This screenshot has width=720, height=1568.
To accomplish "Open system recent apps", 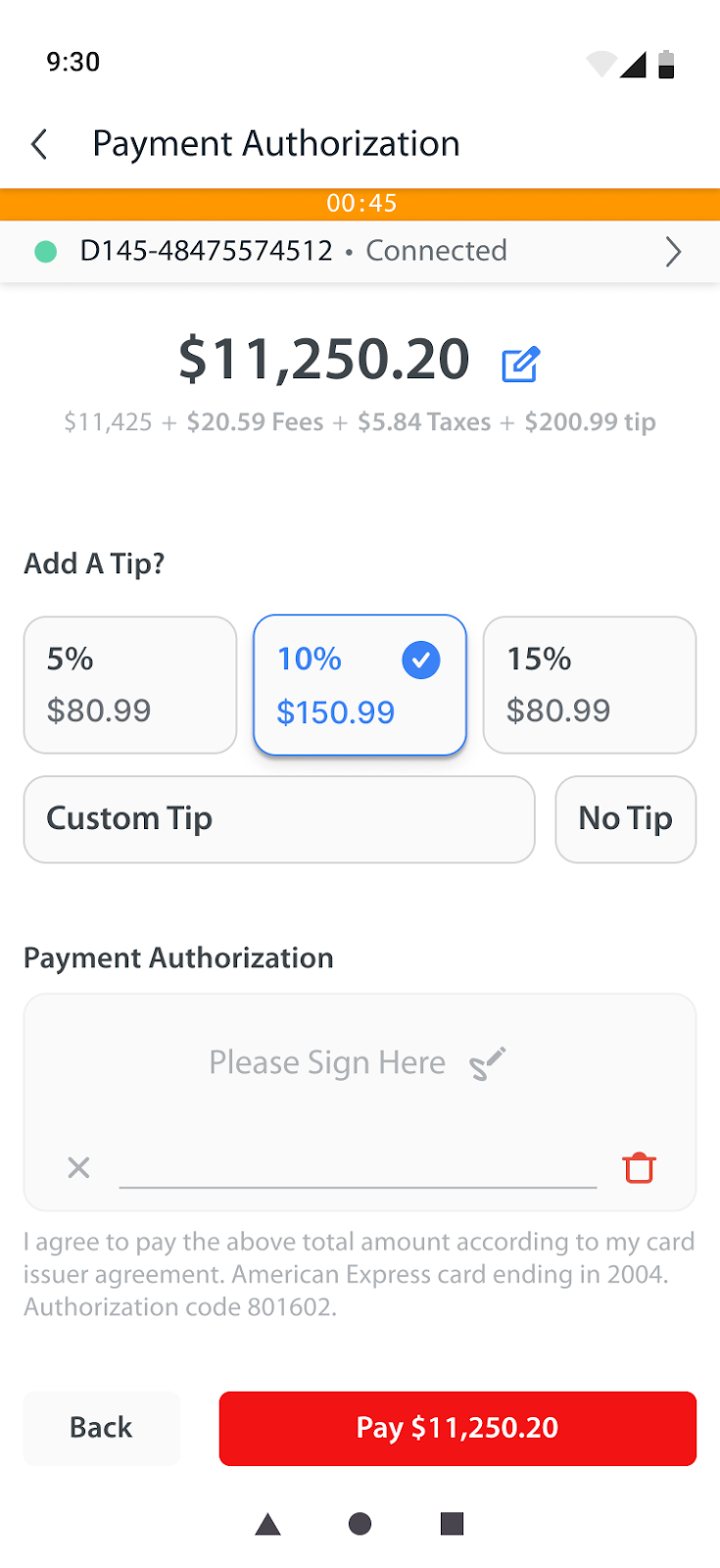I will 452,1524.
